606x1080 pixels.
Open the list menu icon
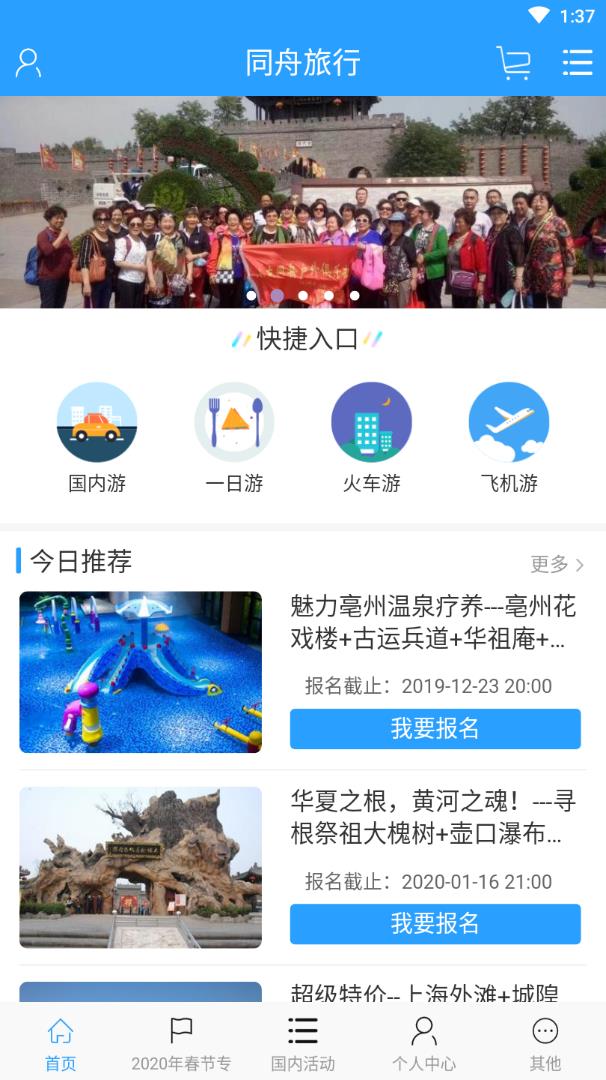pos(577,63)
